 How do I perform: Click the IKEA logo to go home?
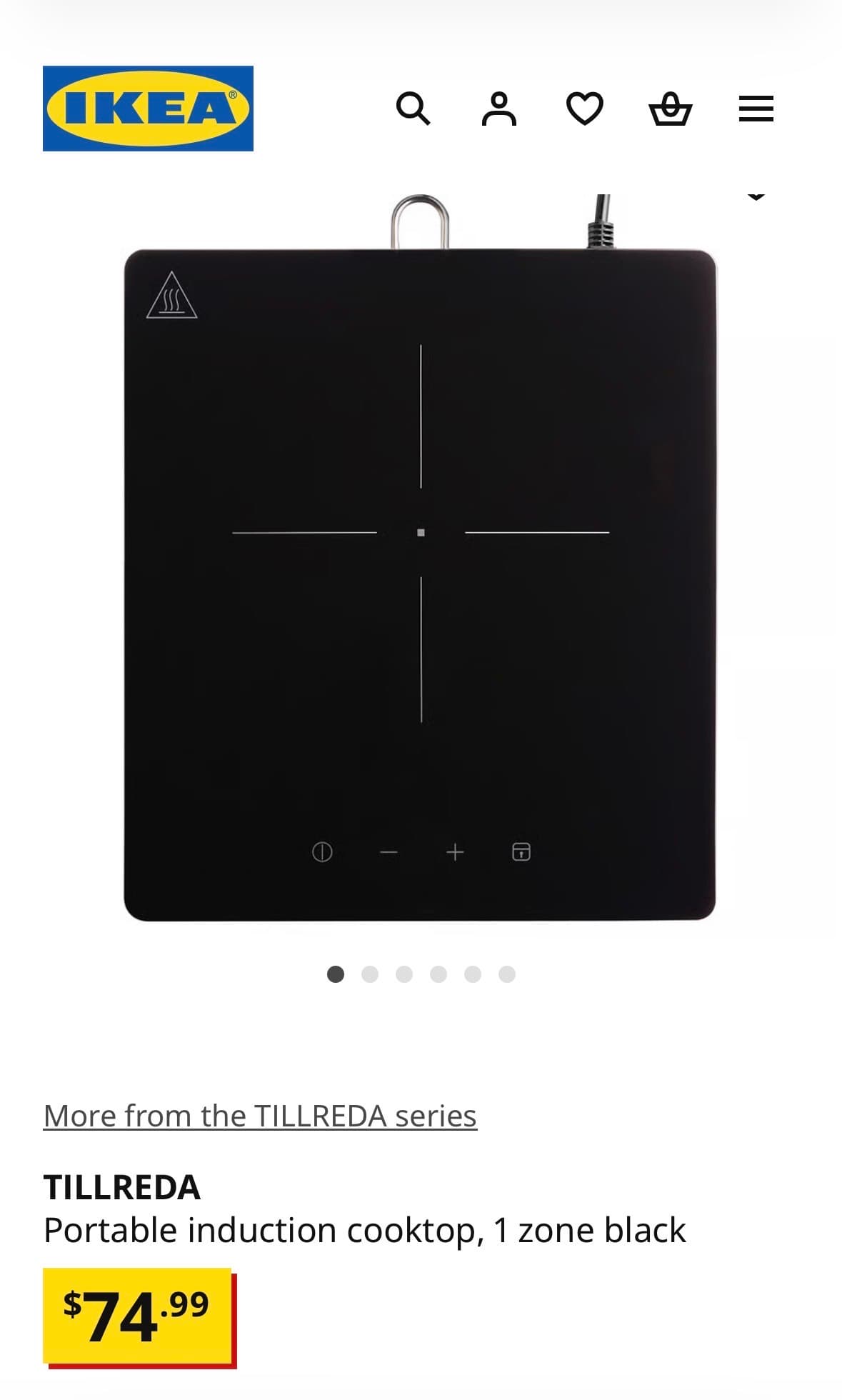[x=148, y=108]
